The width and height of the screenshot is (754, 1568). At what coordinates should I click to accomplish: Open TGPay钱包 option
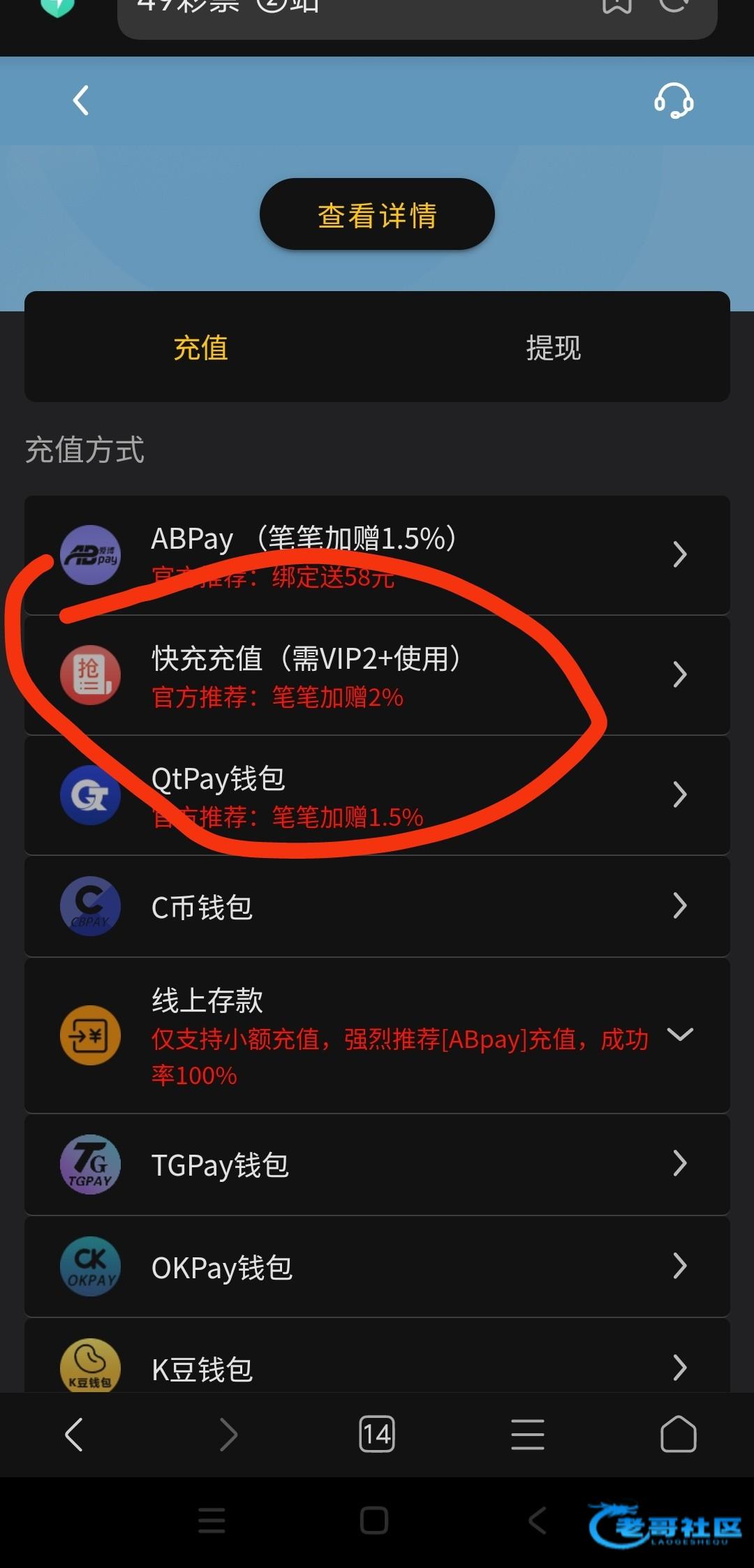[x=377, y=1164]
